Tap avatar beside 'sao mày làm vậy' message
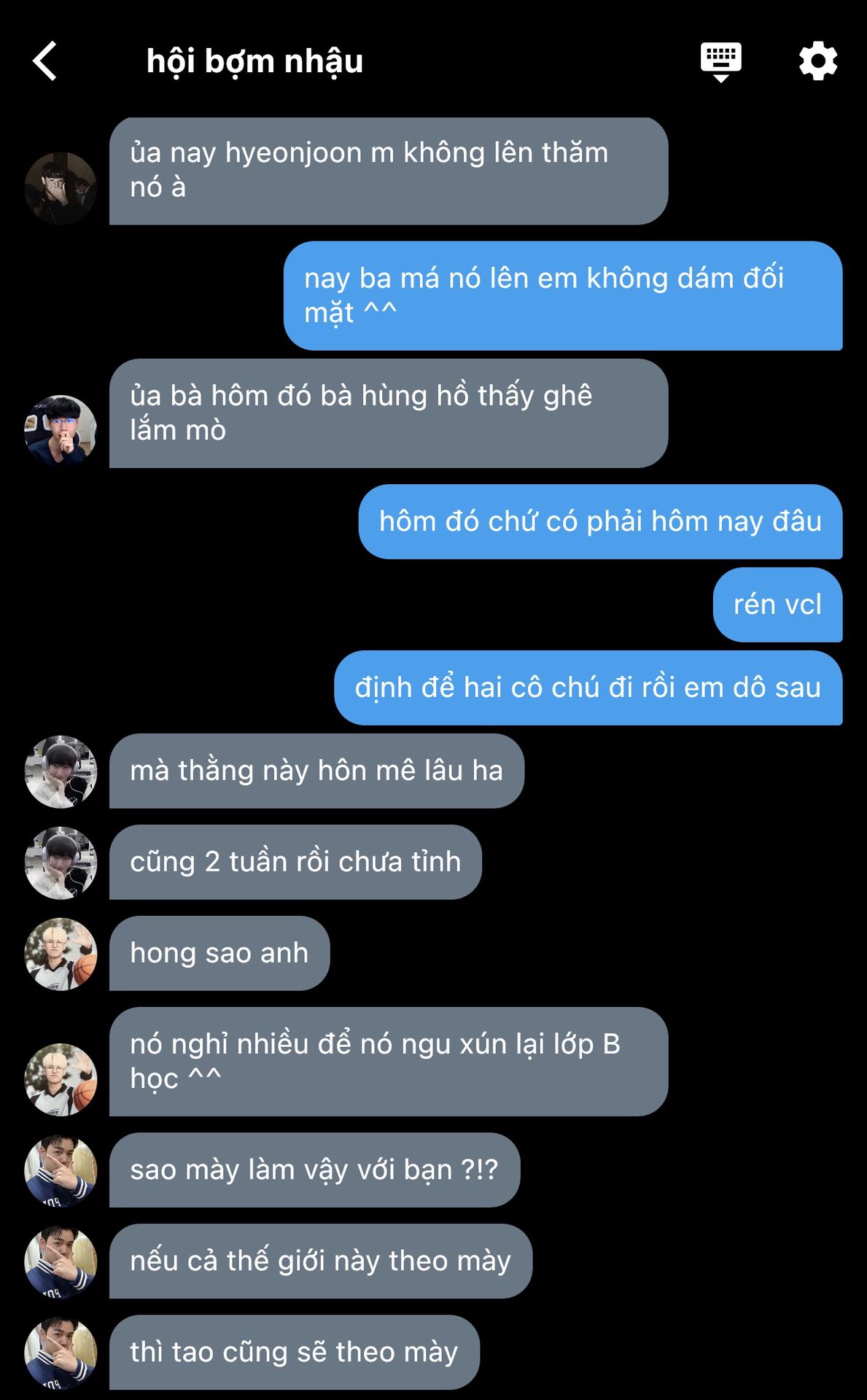 (61, 1170)
